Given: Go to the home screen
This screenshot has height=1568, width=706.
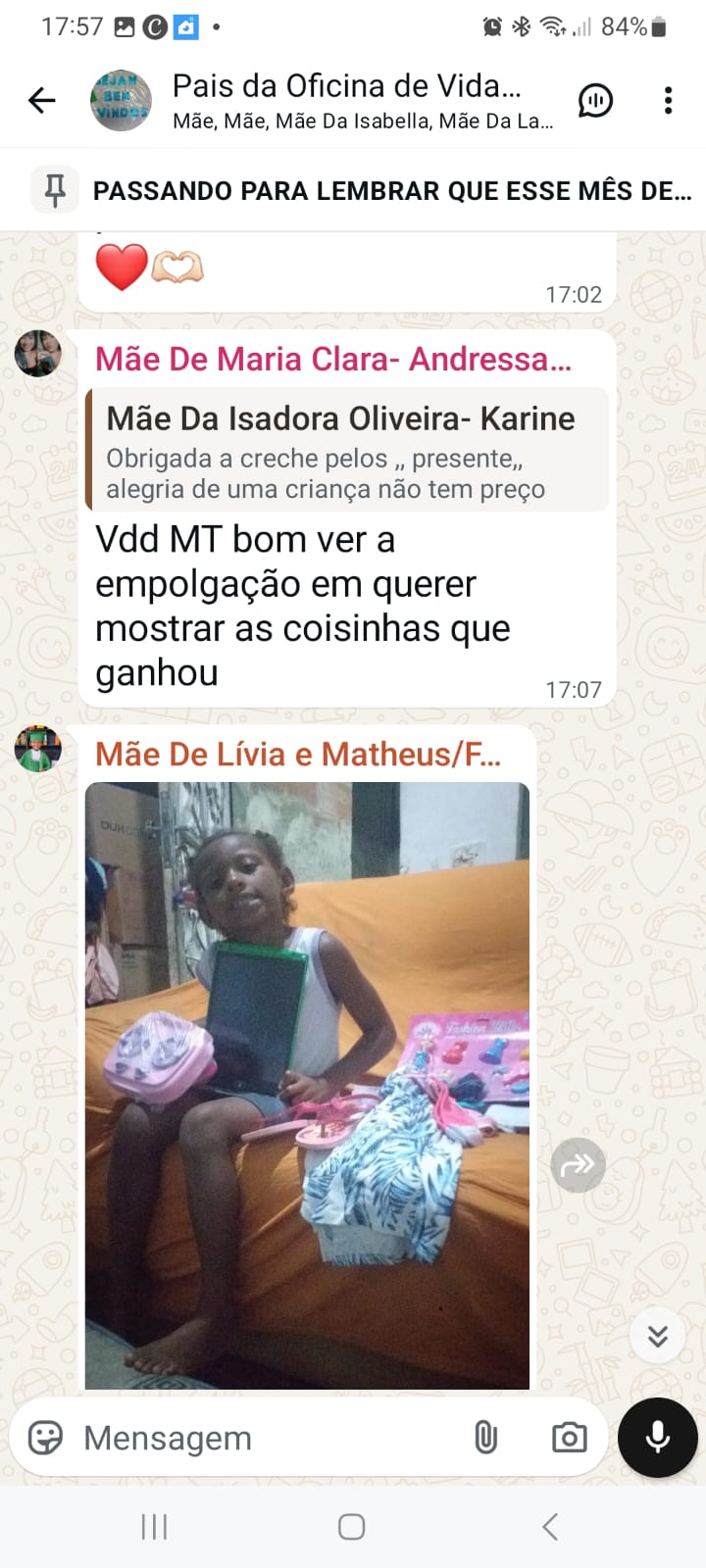Looking at the screenshot, I should tap(352, 1526).
